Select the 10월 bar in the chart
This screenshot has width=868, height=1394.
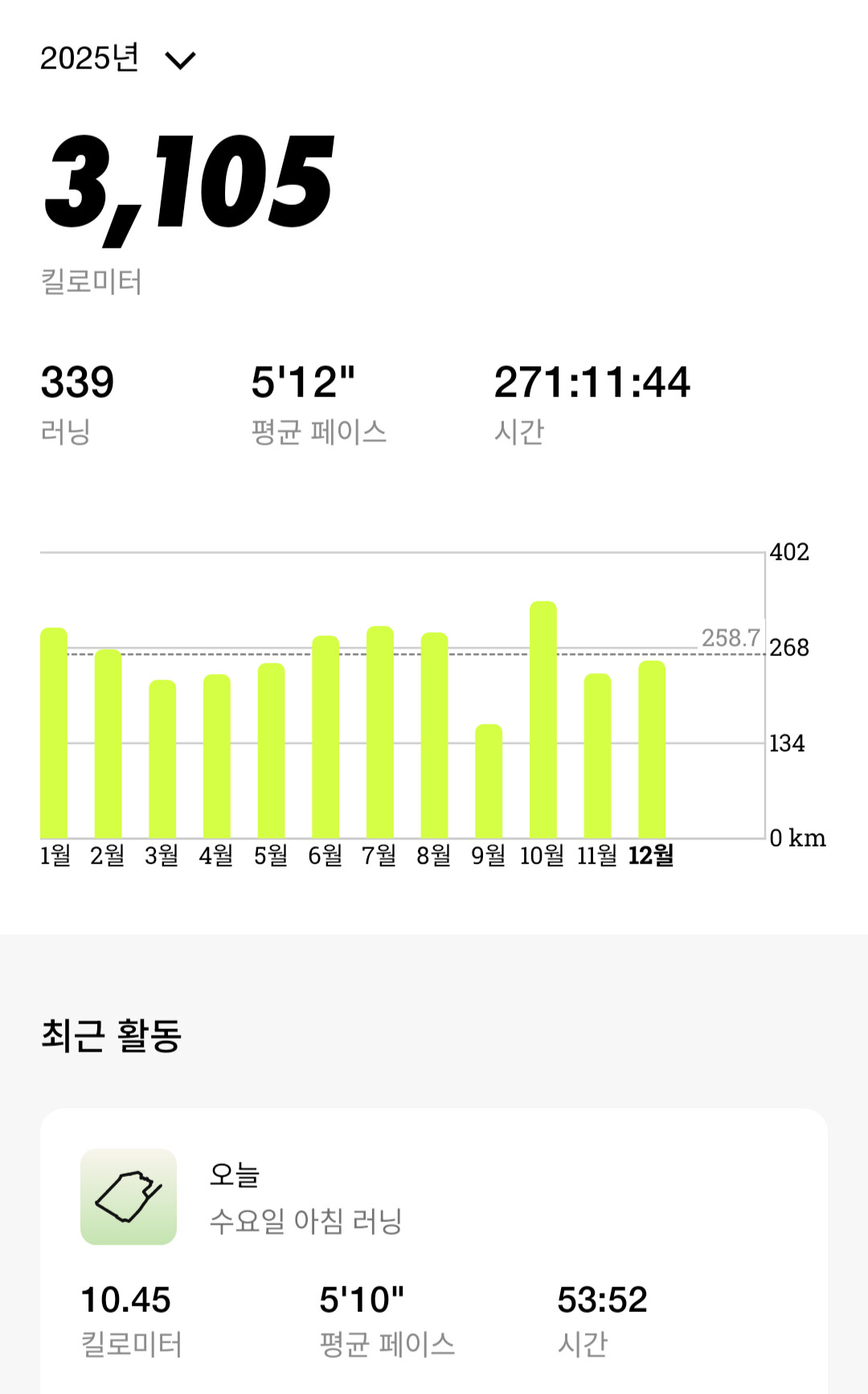tap(543, 720)
